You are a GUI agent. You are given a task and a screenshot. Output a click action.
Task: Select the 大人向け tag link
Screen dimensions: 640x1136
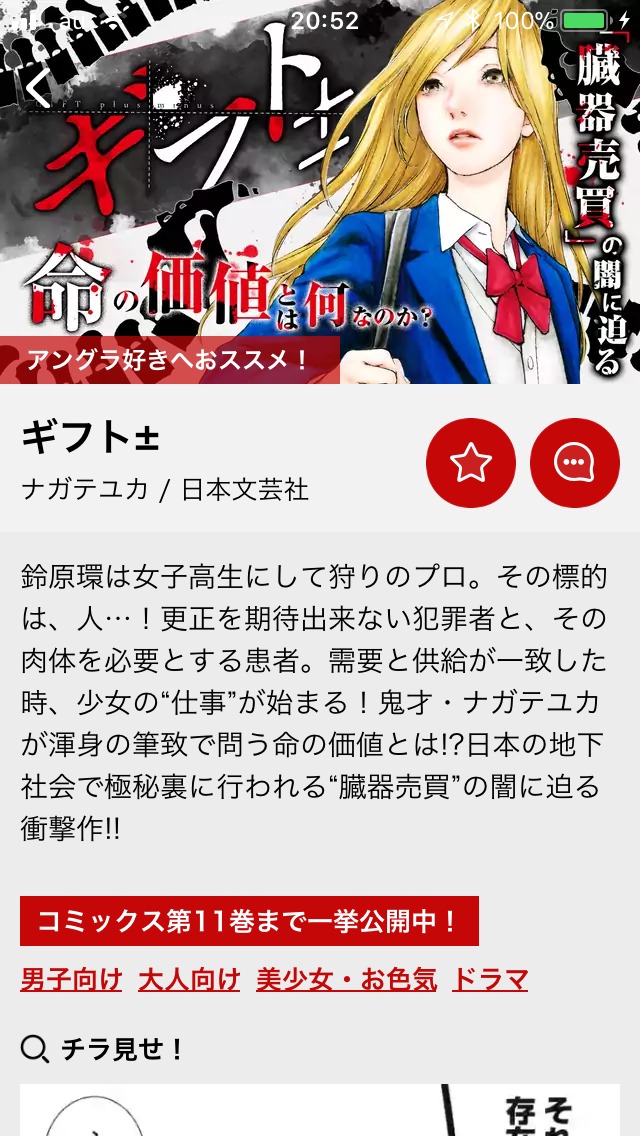(x=189, y=979)
